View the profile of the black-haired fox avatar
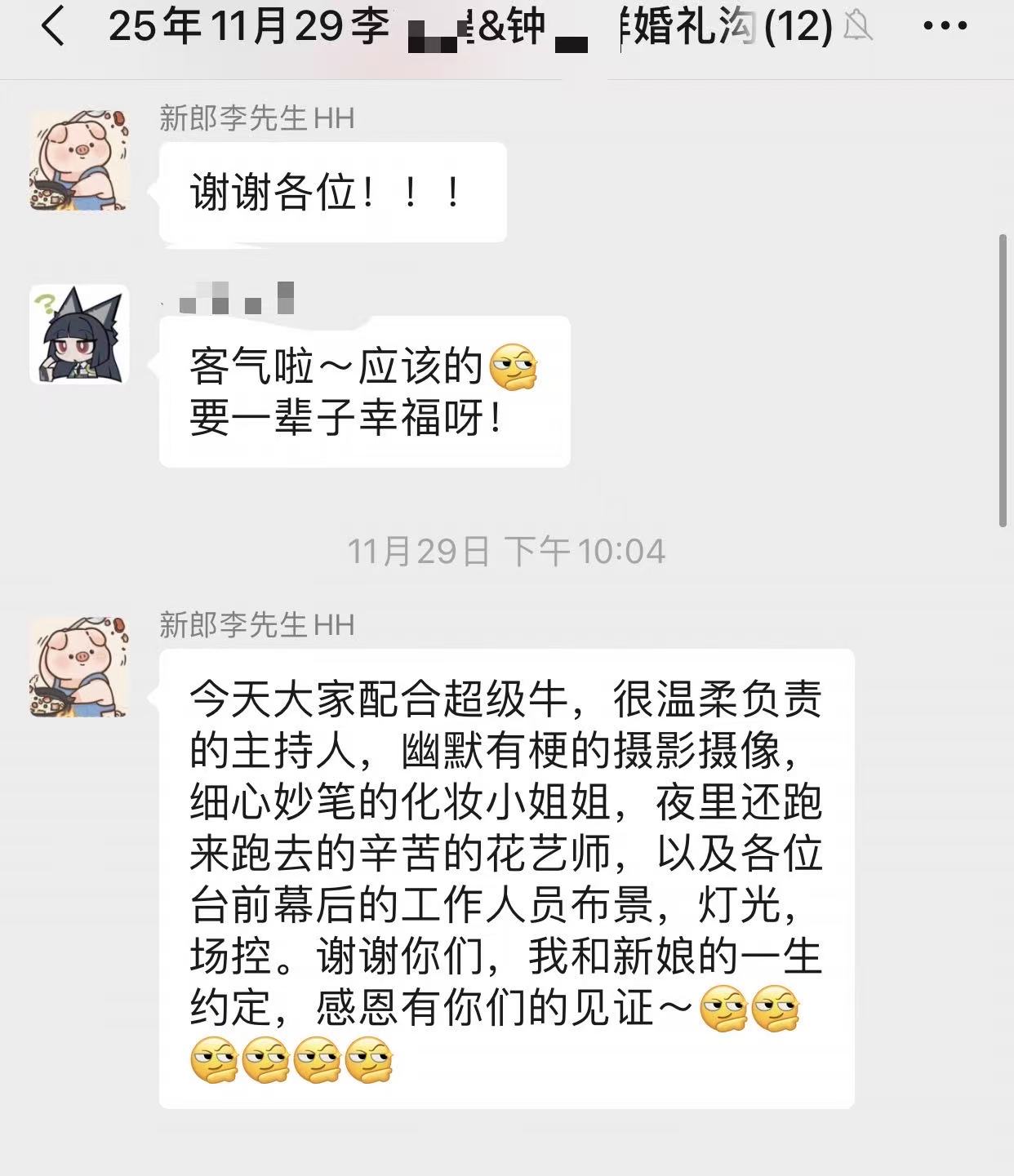1014x1176 pixels. (x=79, y=335)
